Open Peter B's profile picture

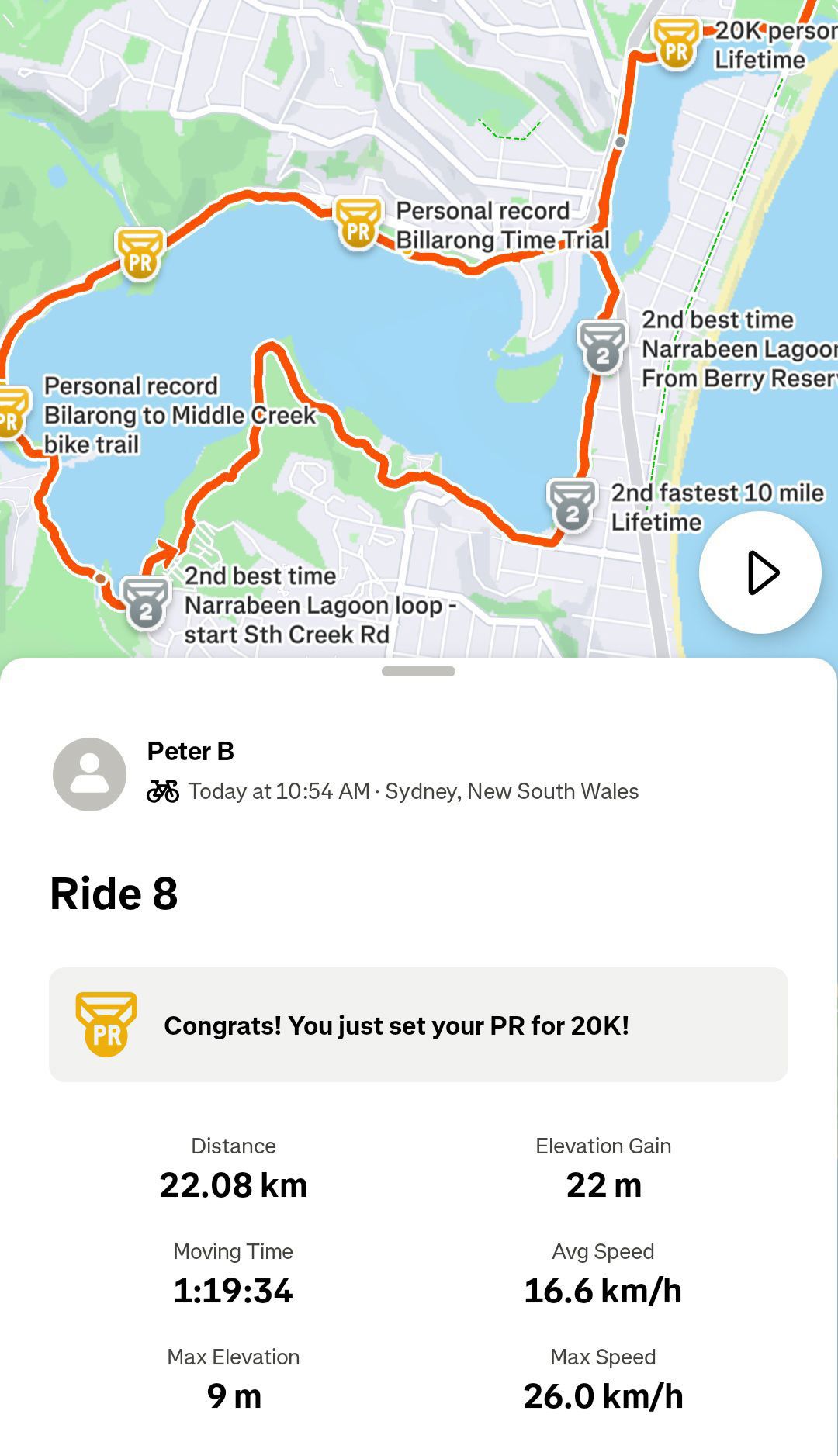[89, 774]
